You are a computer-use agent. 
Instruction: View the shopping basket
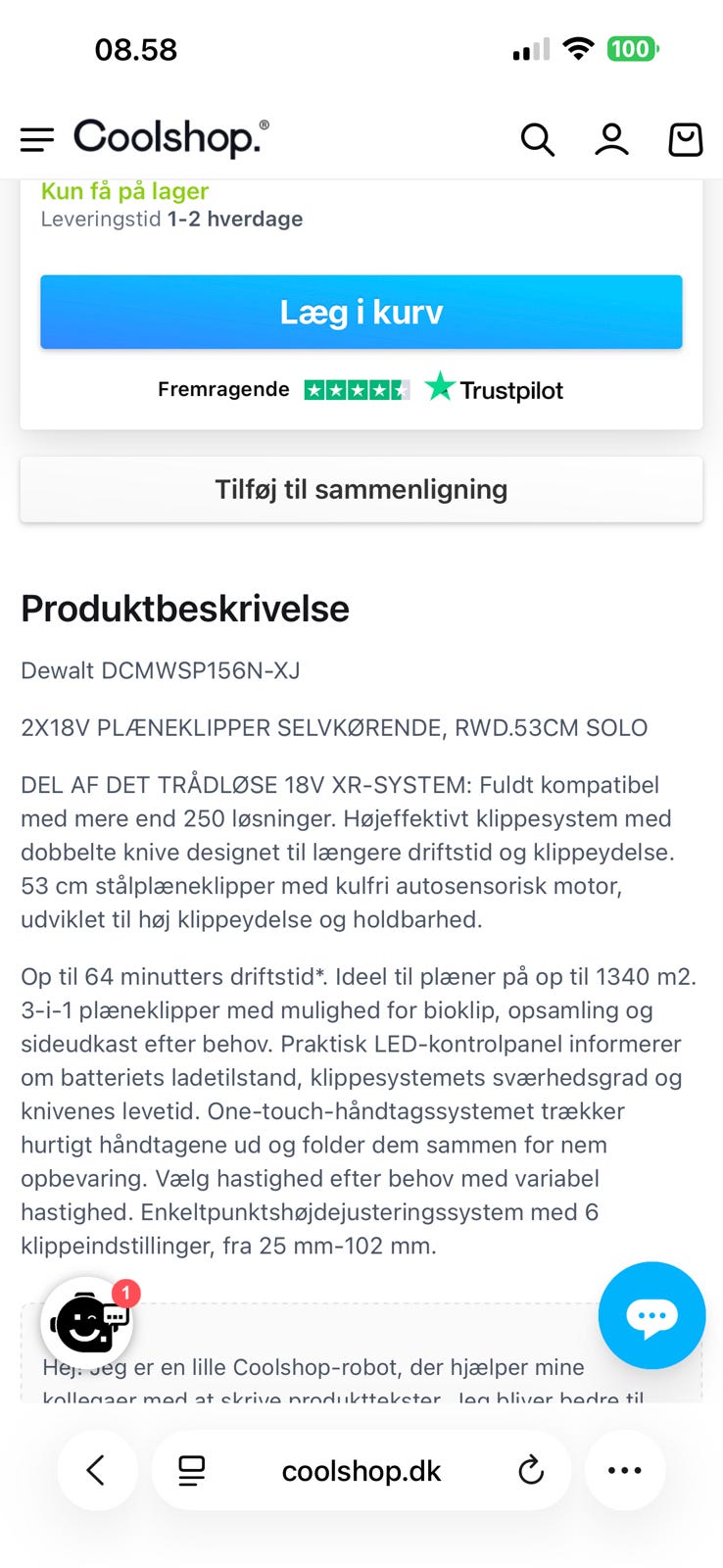[686, 139]
